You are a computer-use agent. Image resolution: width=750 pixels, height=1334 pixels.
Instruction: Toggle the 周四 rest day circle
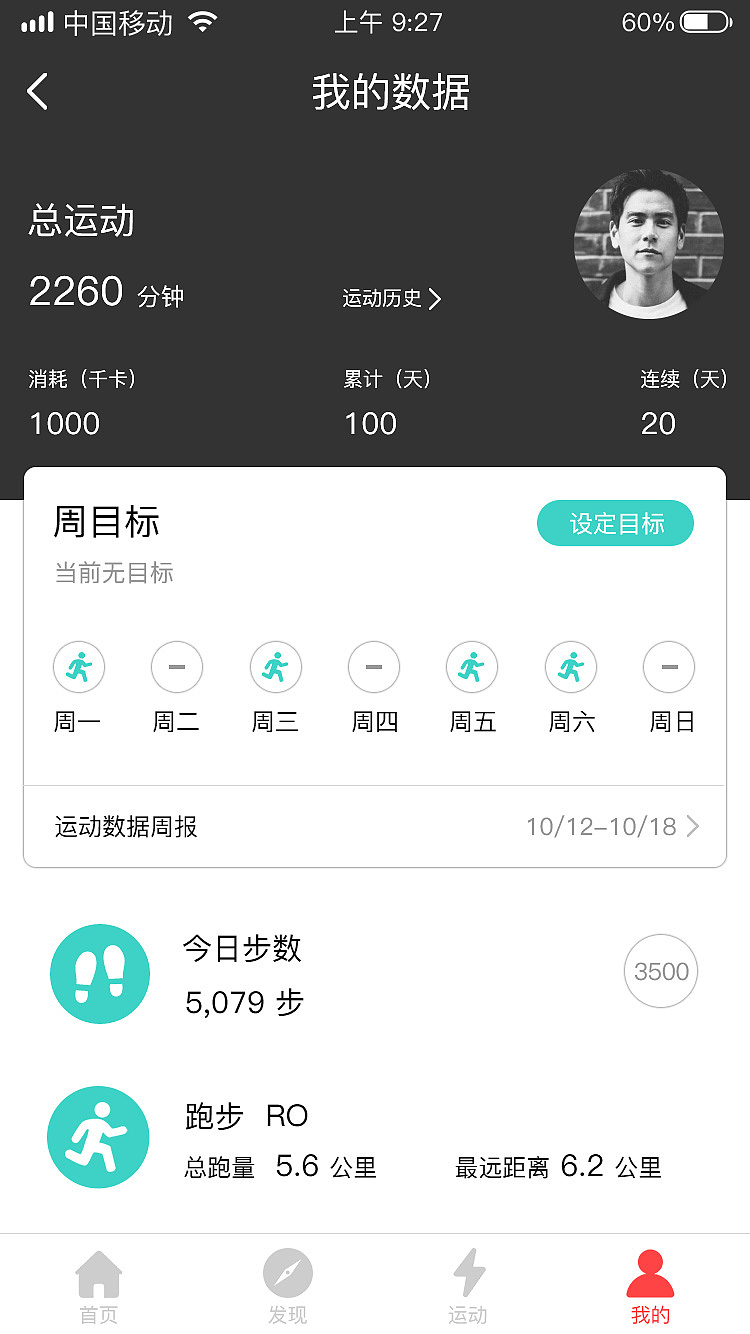pyautogui.click(x=373, y=667)
